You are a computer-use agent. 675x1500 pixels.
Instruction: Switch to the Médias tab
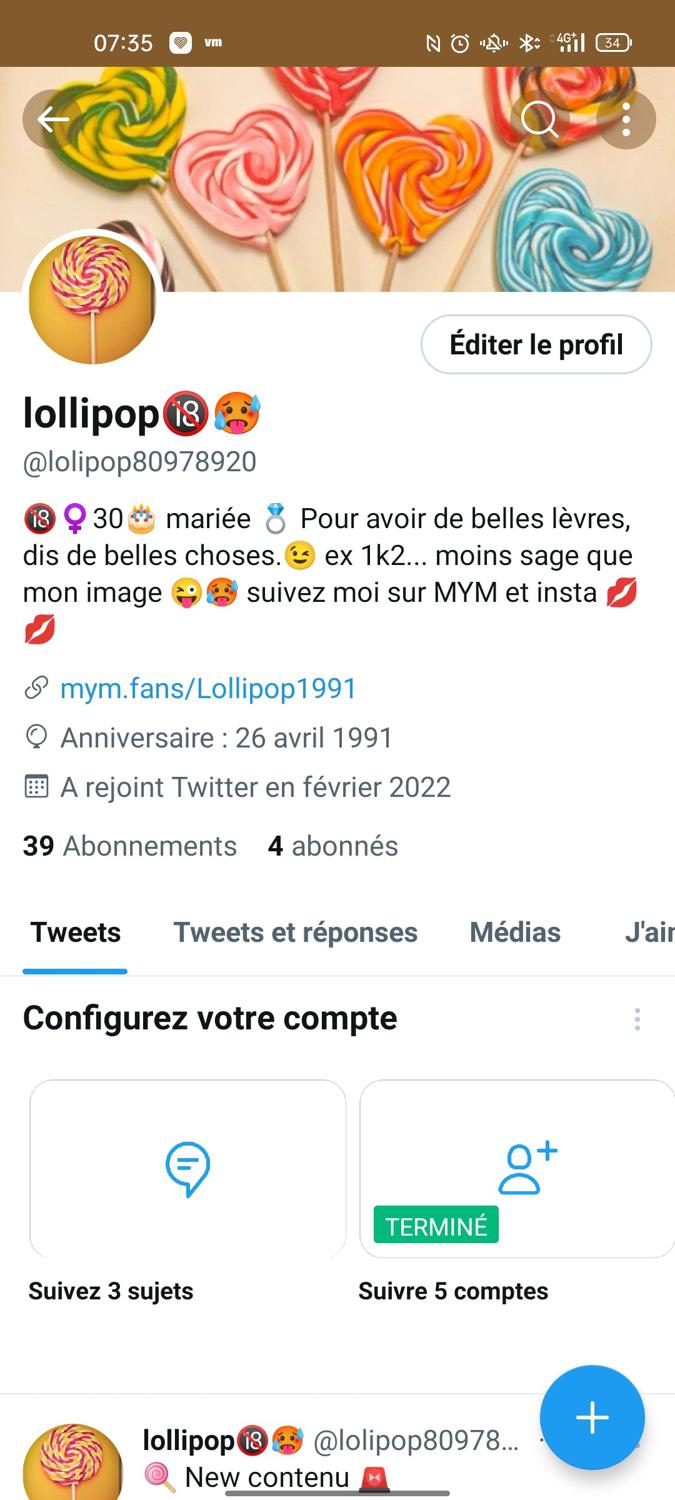coord(515,932)
